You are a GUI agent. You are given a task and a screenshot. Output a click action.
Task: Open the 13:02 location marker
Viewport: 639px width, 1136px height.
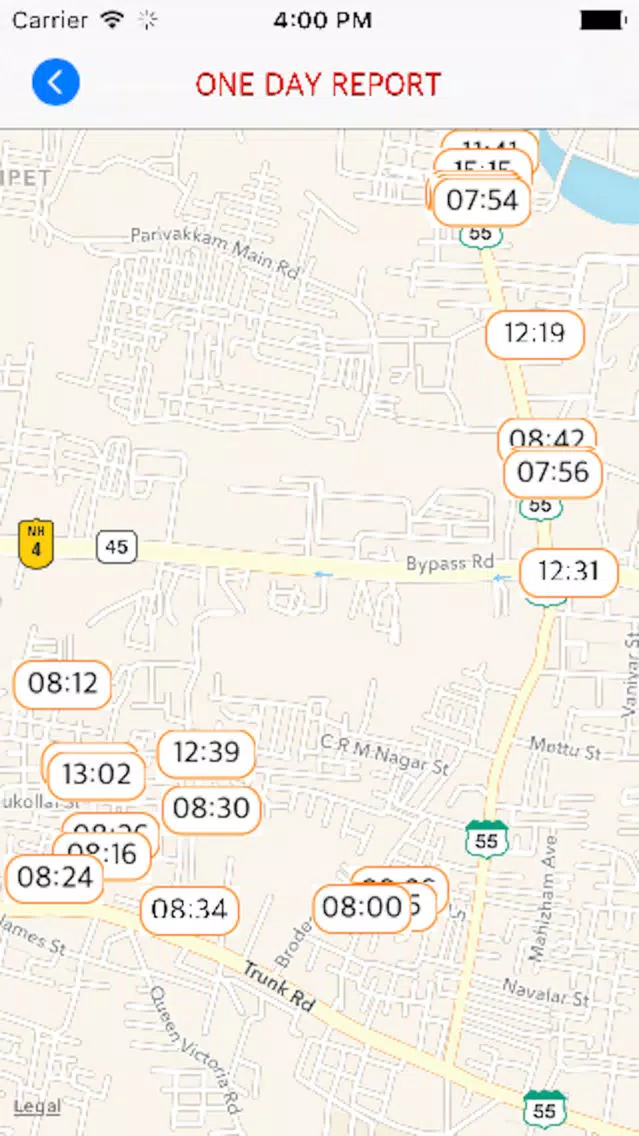[x=96, y=775]
